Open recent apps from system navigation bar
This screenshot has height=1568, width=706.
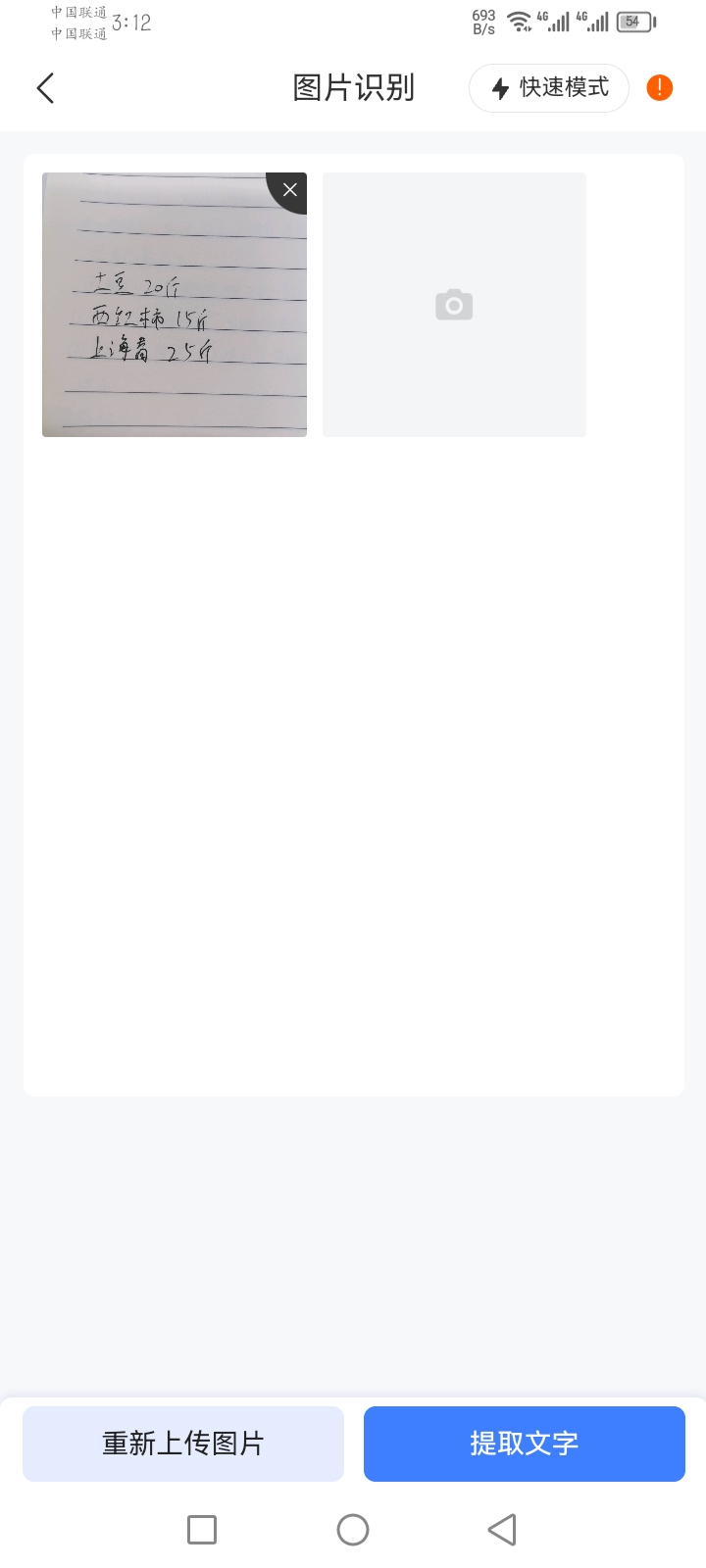point(202,1530)
